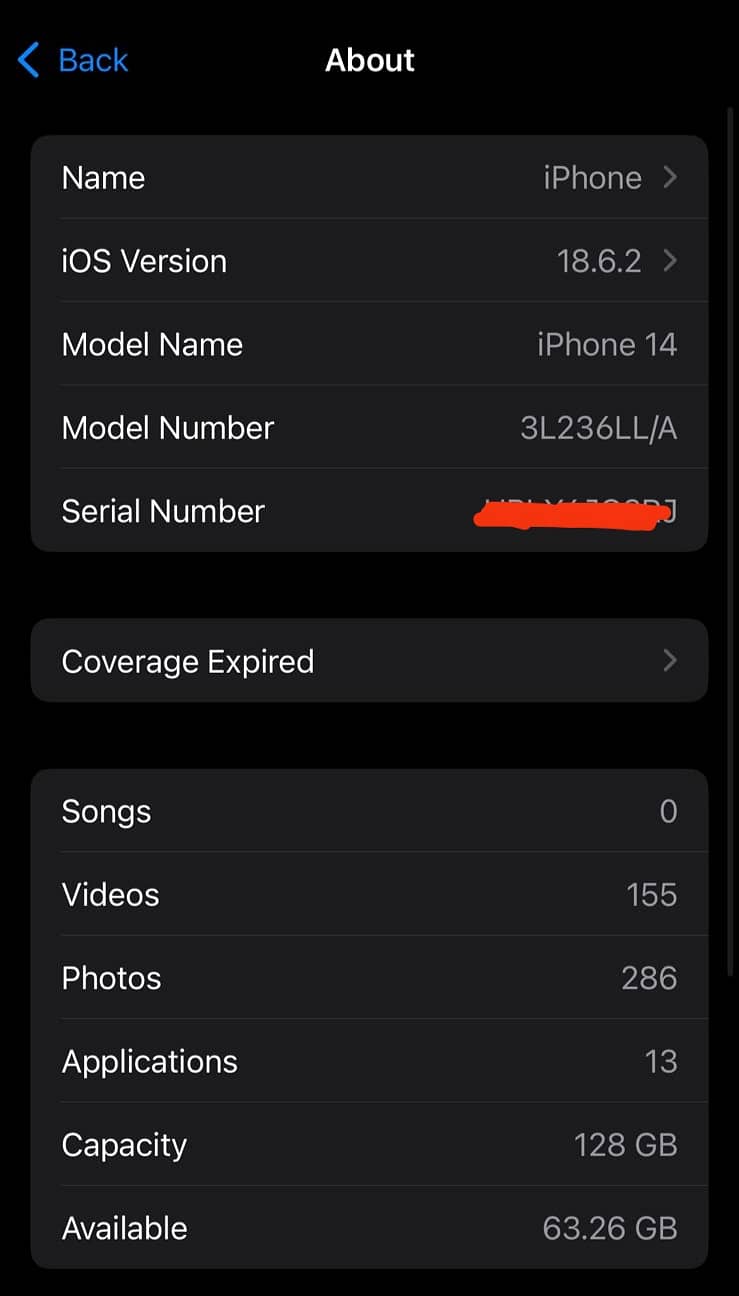Tap the About title text
The width and height of the screenshot is (739, 1296).
click(x=369, y=60)
